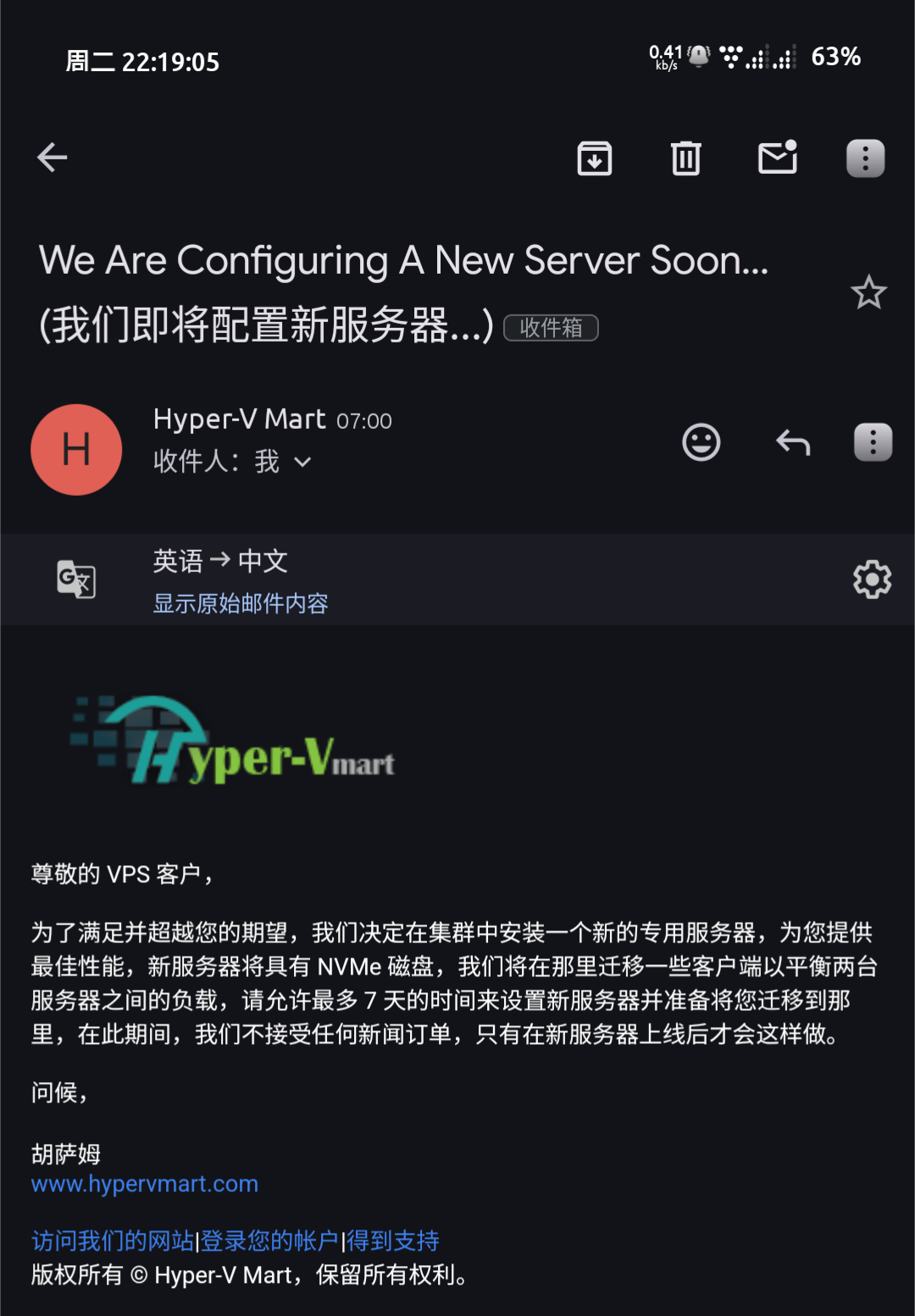Image resolution: width=915 pixels, height=1316 pixels.
Task: Open the message's more options menu
Action: [x=873, y=442]
